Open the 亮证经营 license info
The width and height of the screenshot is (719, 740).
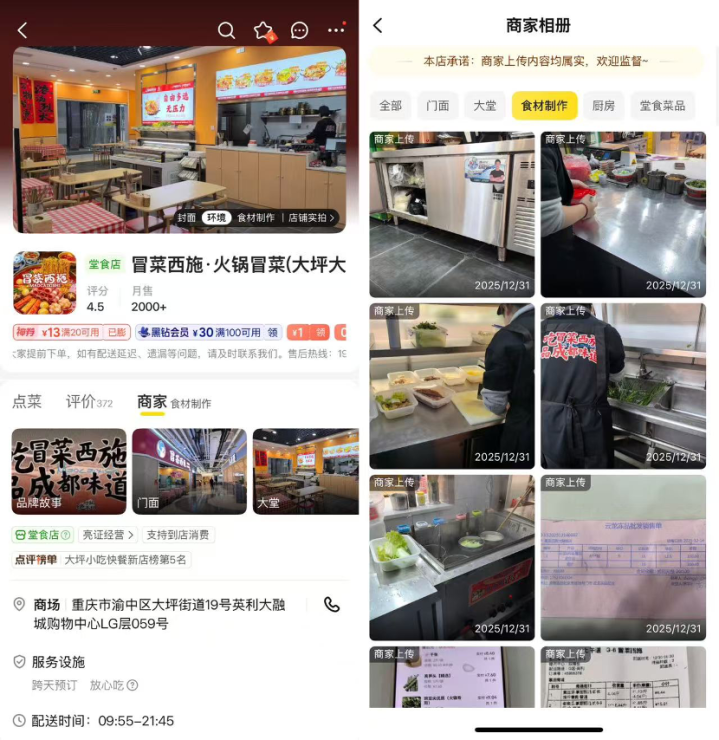pyautogui.click(x=109, y=535)
